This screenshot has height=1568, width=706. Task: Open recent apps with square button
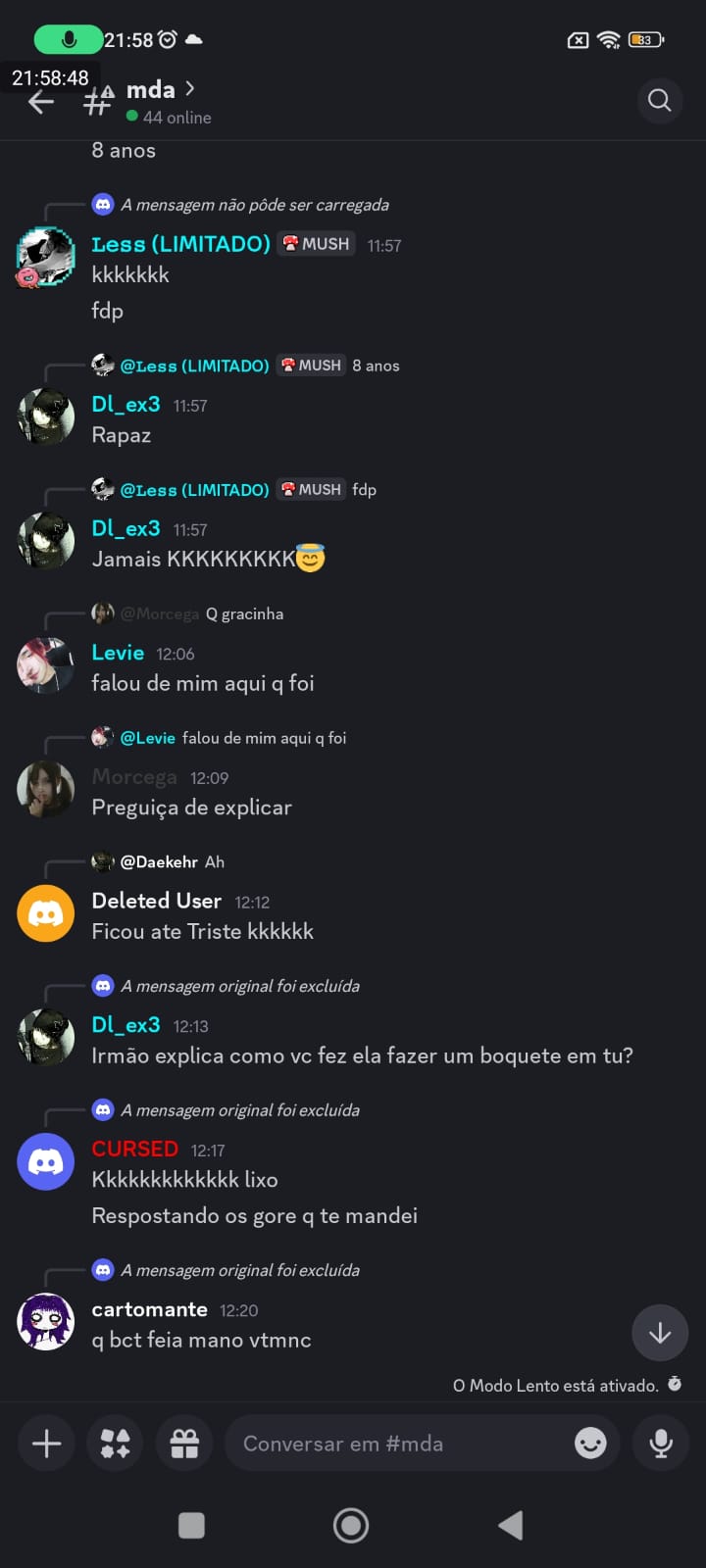click(x=191, y=1525)
